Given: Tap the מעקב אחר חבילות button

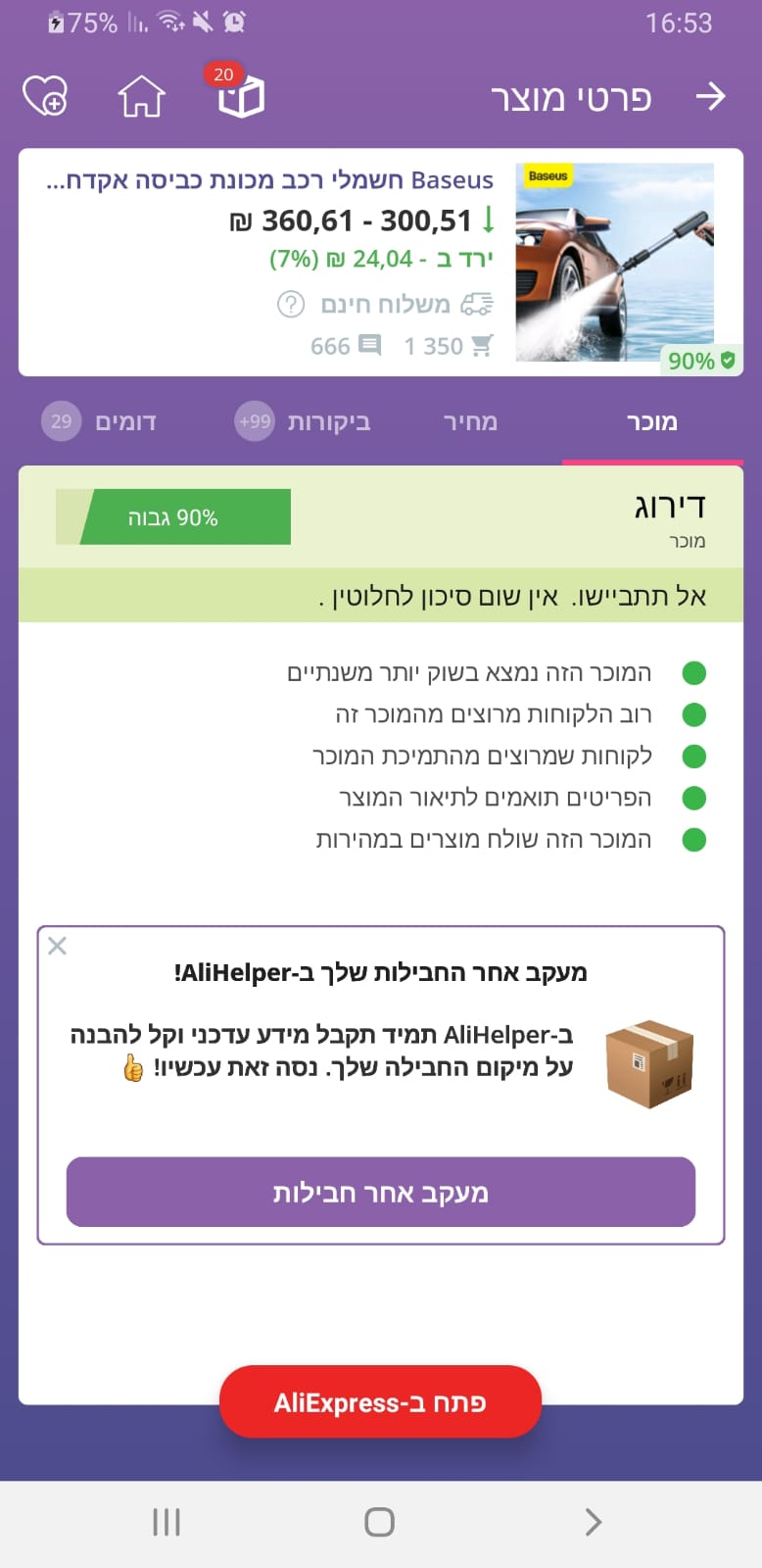Looking at the screenshot, I should tap(381, 1193).
